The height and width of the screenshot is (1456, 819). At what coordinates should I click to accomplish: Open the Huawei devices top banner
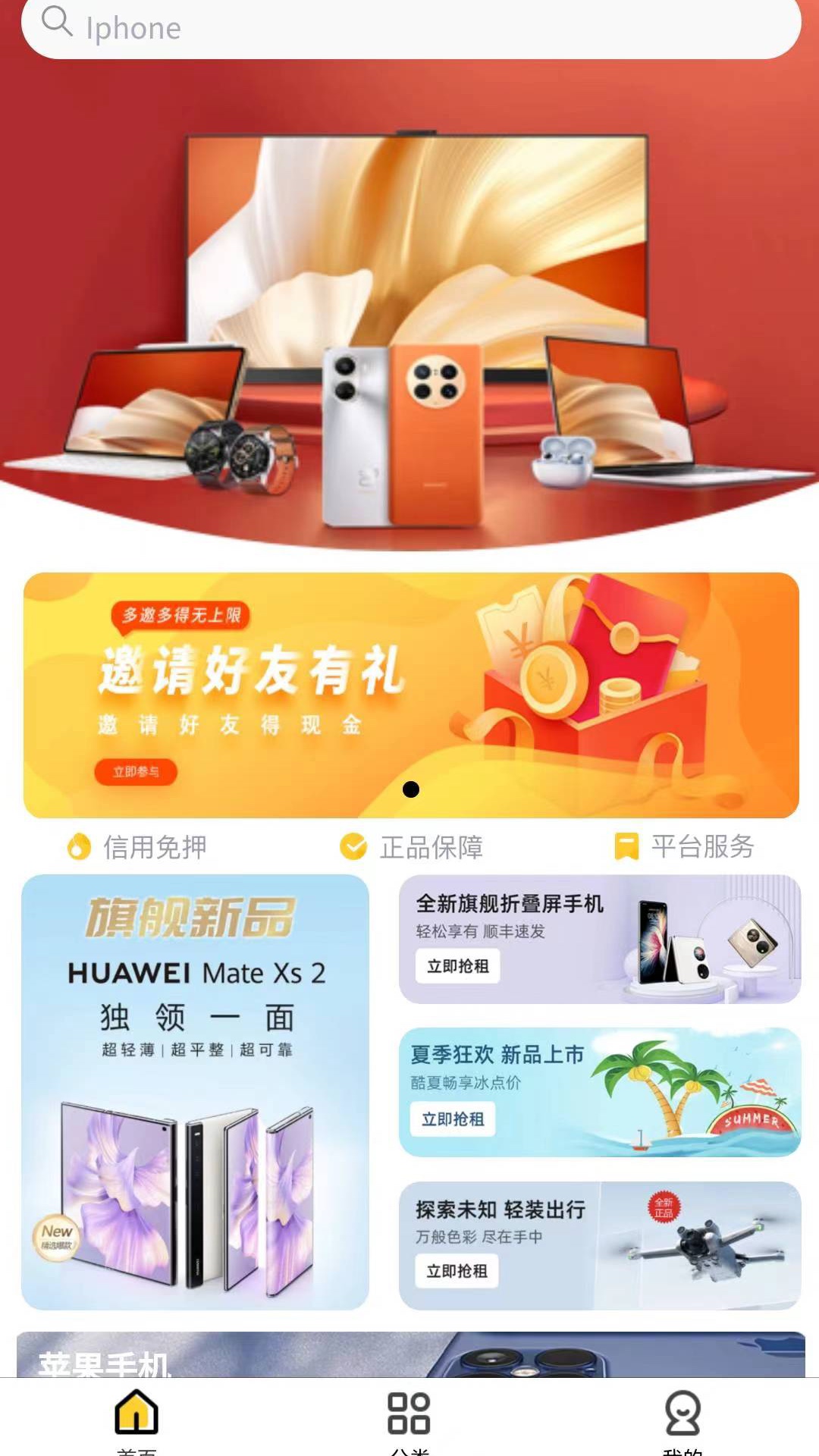coord(409,318)
